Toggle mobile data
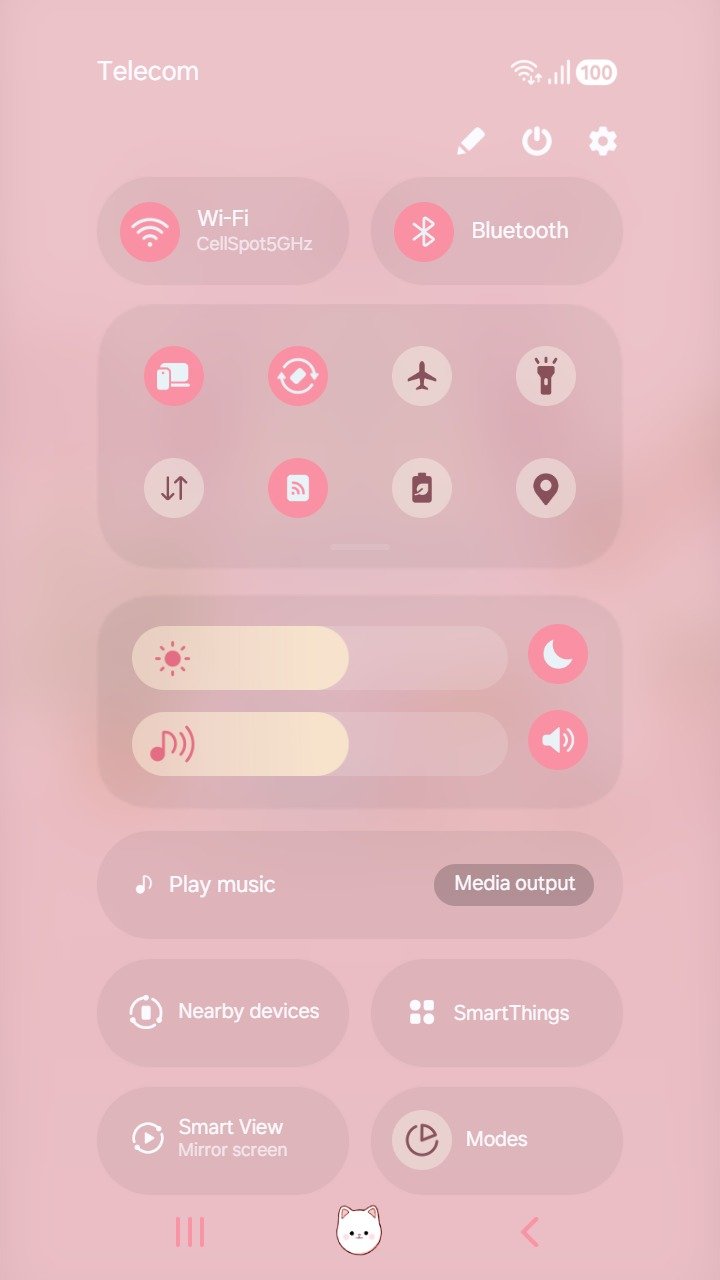 pyautogui.click(x=174, y=488)
